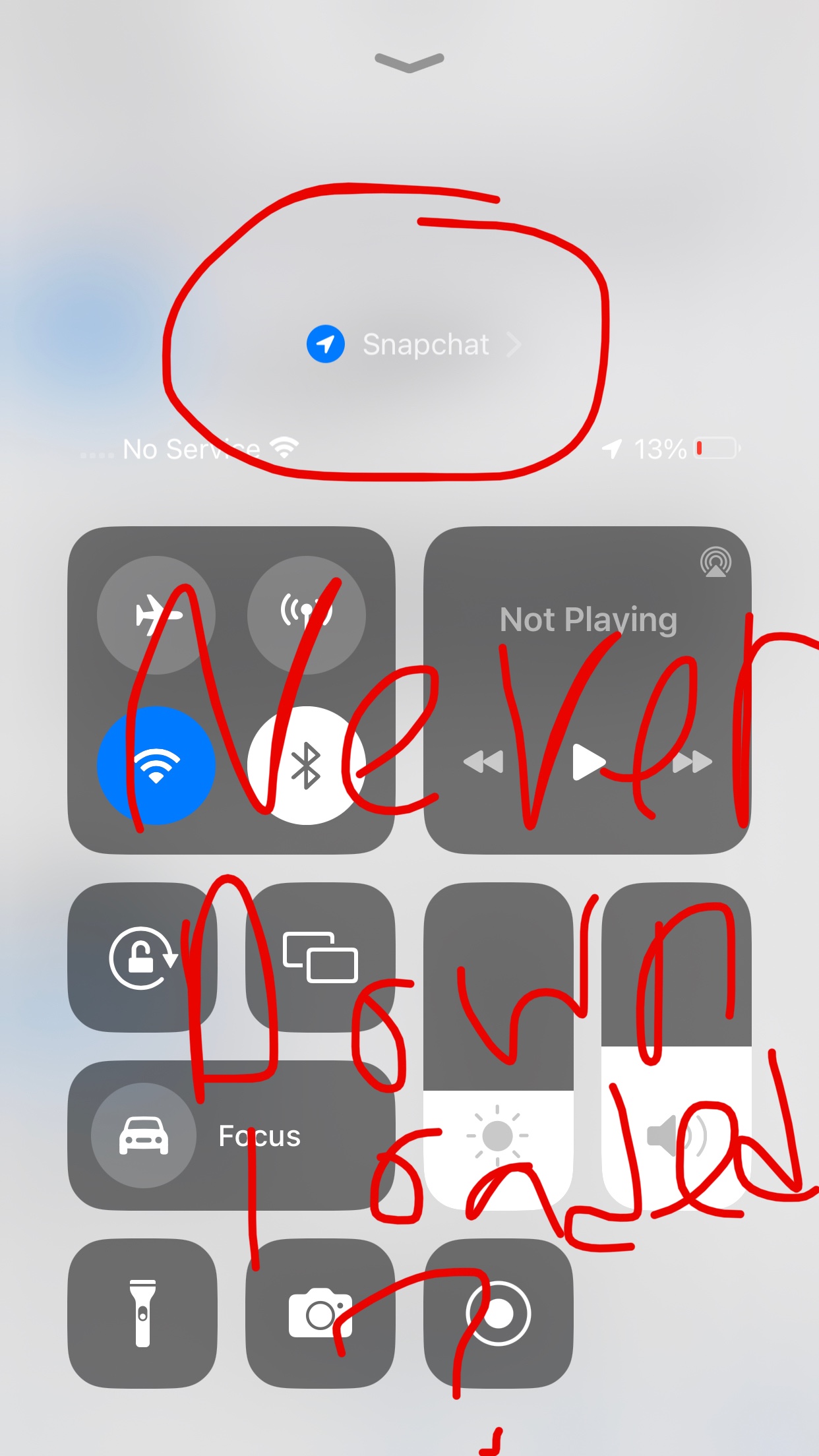Enable cellular data
This screenshot has width=819, height=1456.
click(307, 615)
